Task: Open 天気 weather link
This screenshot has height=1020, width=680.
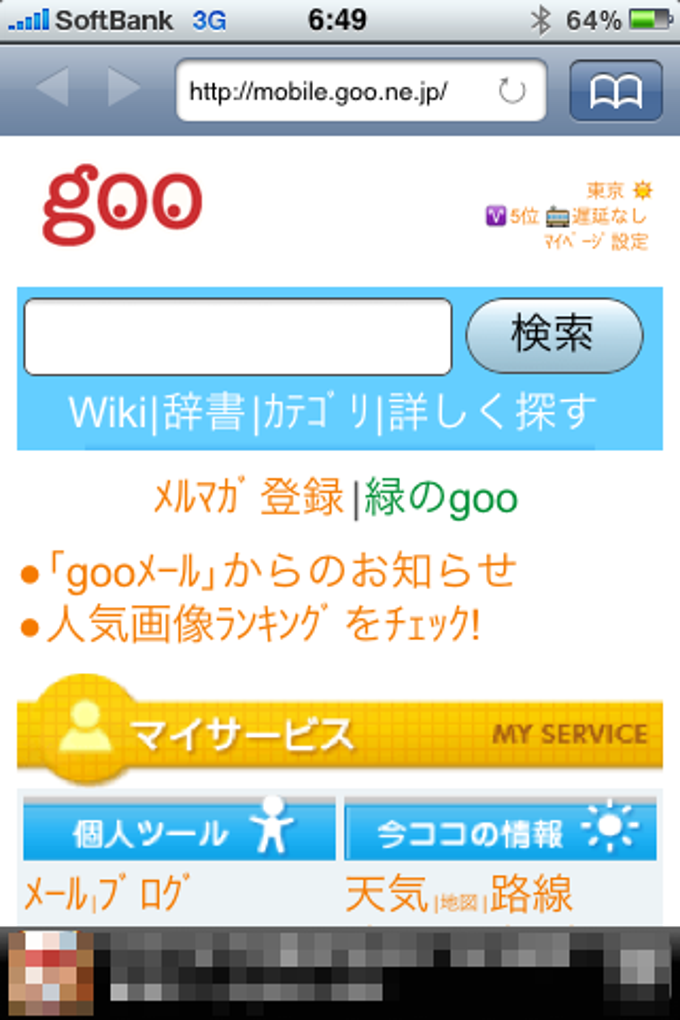Action: (x=386, y=894)
